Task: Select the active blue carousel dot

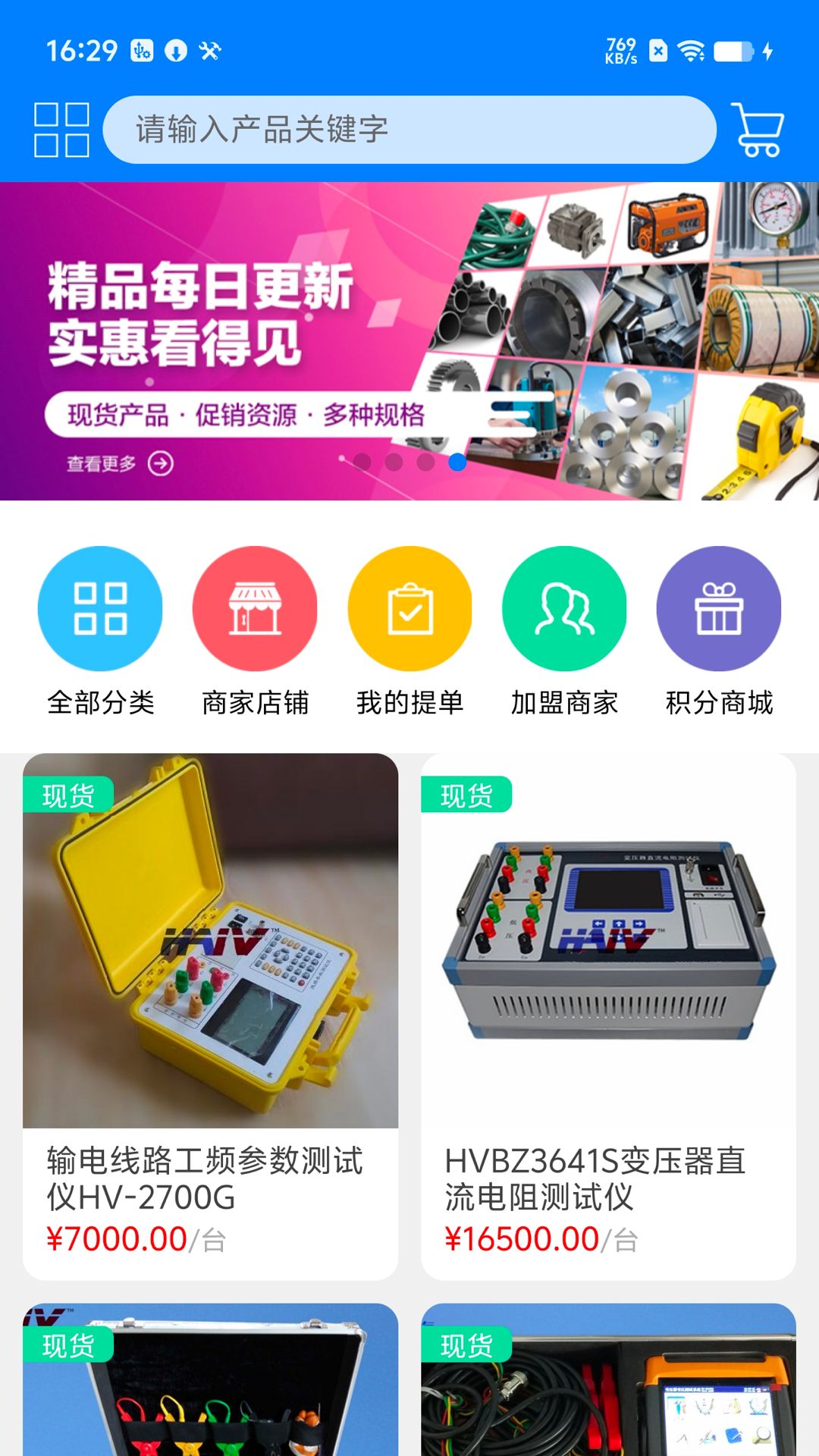Action: [457, 463]
